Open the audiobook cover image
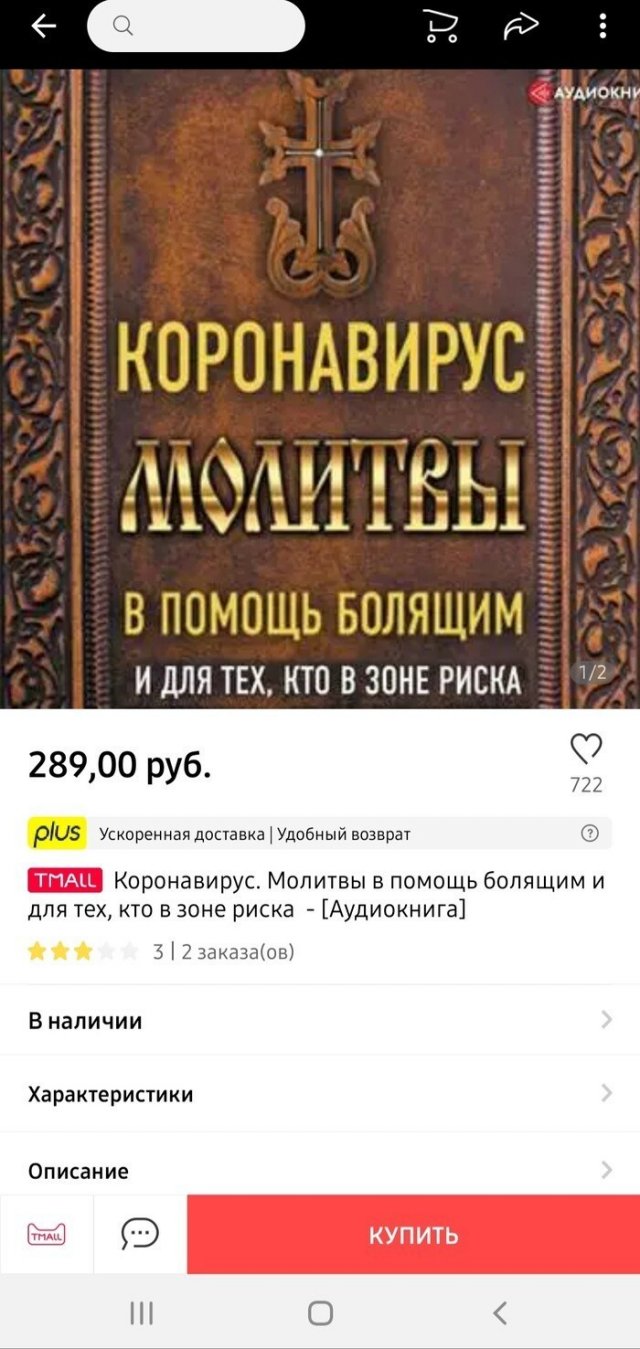The width and height of the screenshot is (640, 1349). tap(320, 388)
